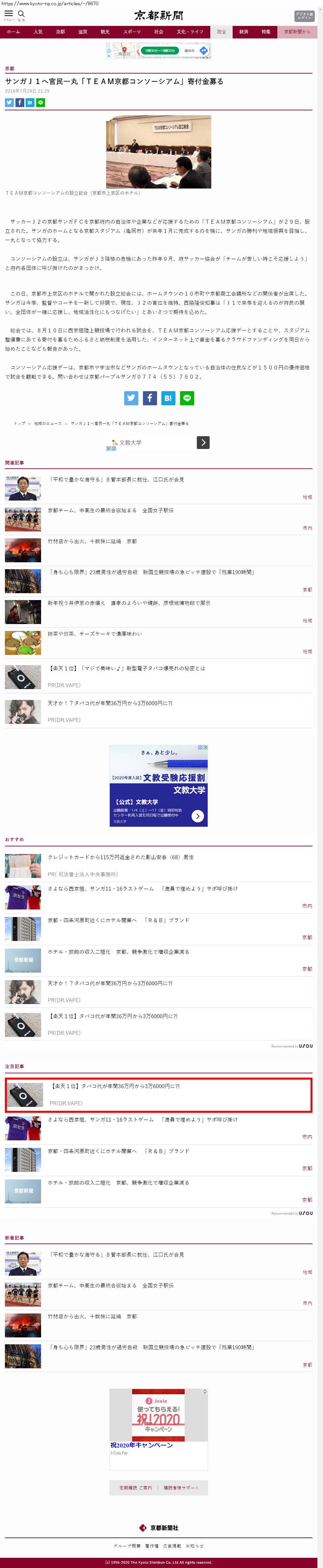
Task: Share via LINE icon below the date
Action: point(40,102)
